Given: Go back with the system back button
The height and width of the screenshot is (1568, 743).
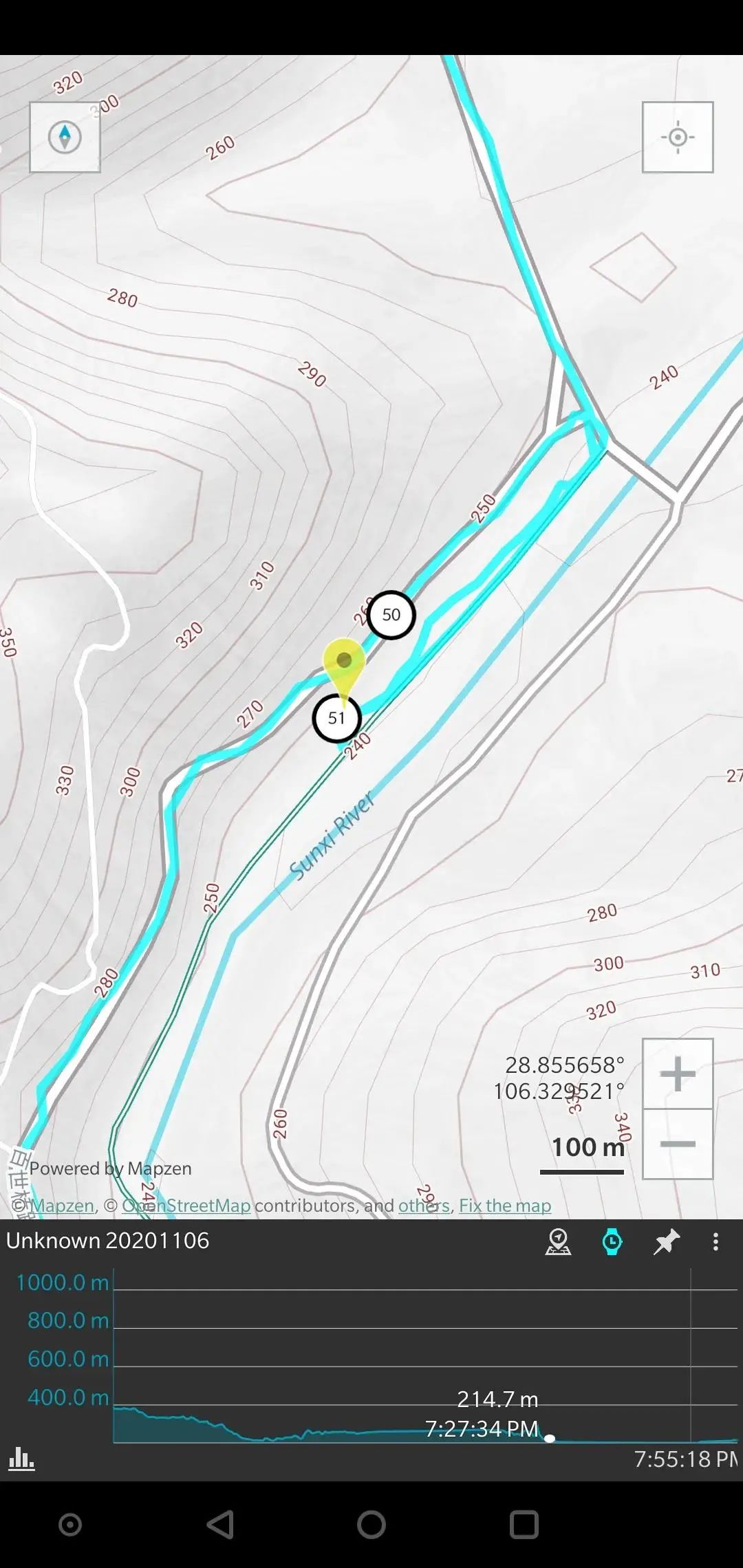Looking at the screenshot, I should tap(220, 1525).
